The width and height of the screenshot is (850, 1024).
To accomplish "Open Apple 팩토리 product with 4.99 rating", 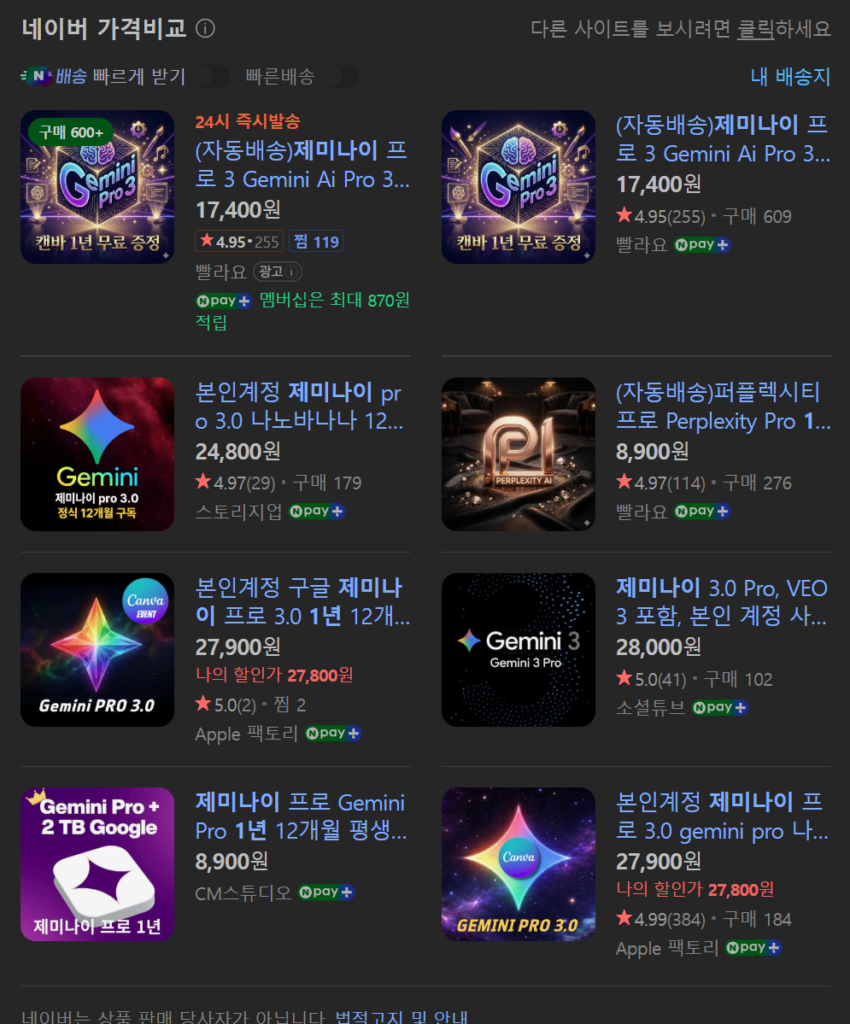I will coord(722,815).
